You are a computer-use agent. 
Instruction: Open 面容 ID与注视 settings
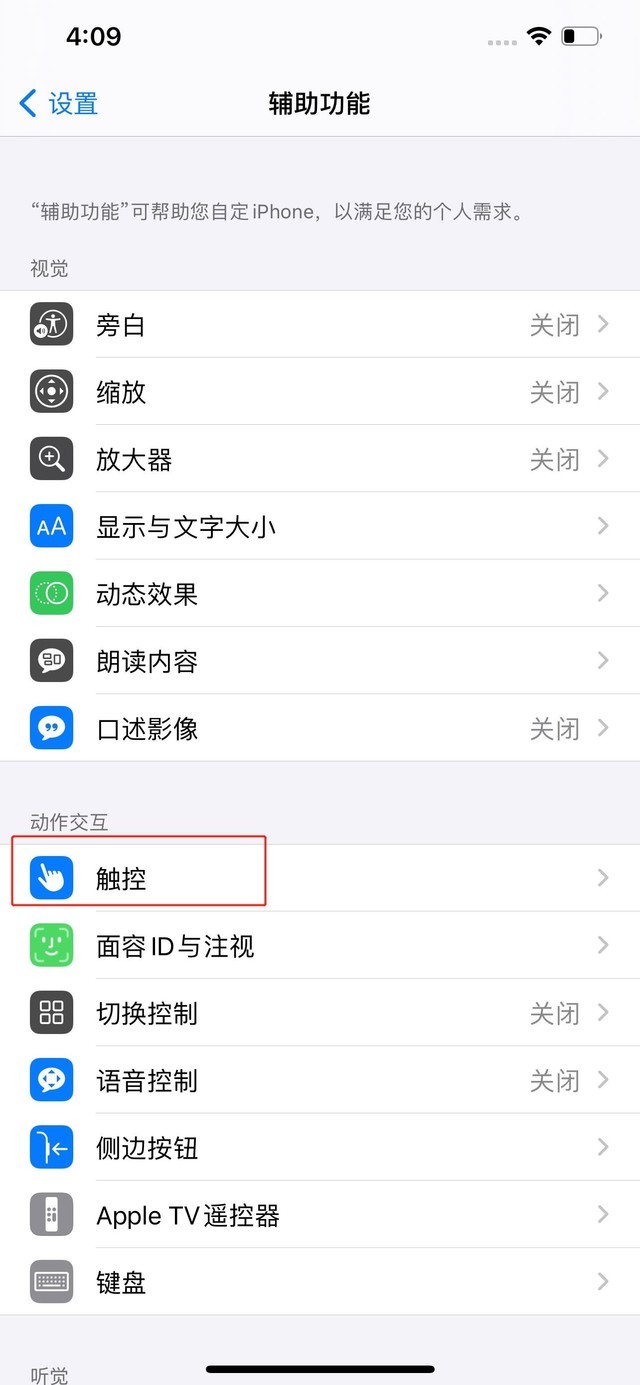click(320, 945)
